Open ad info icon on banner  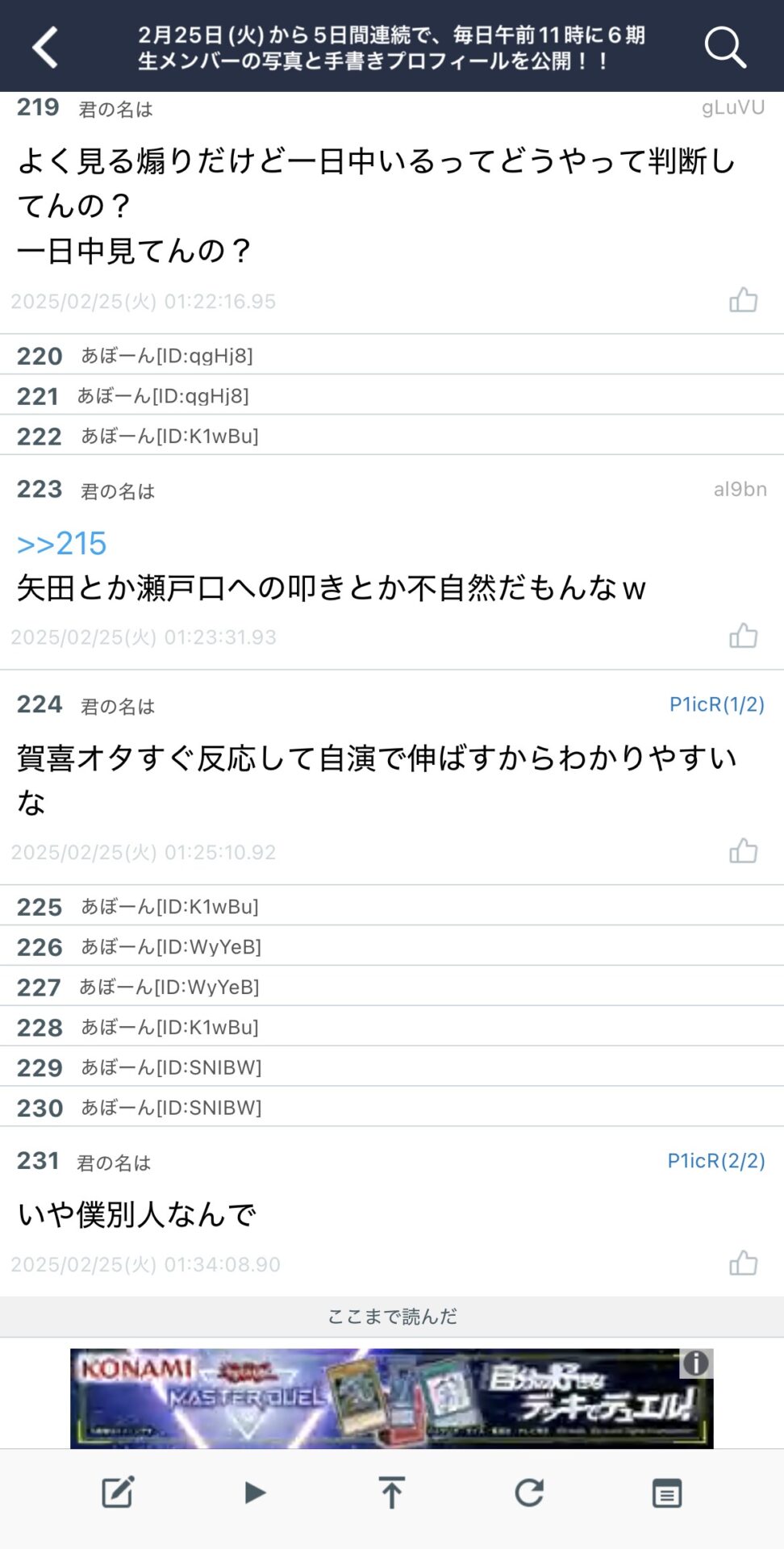coord(696,1363)
